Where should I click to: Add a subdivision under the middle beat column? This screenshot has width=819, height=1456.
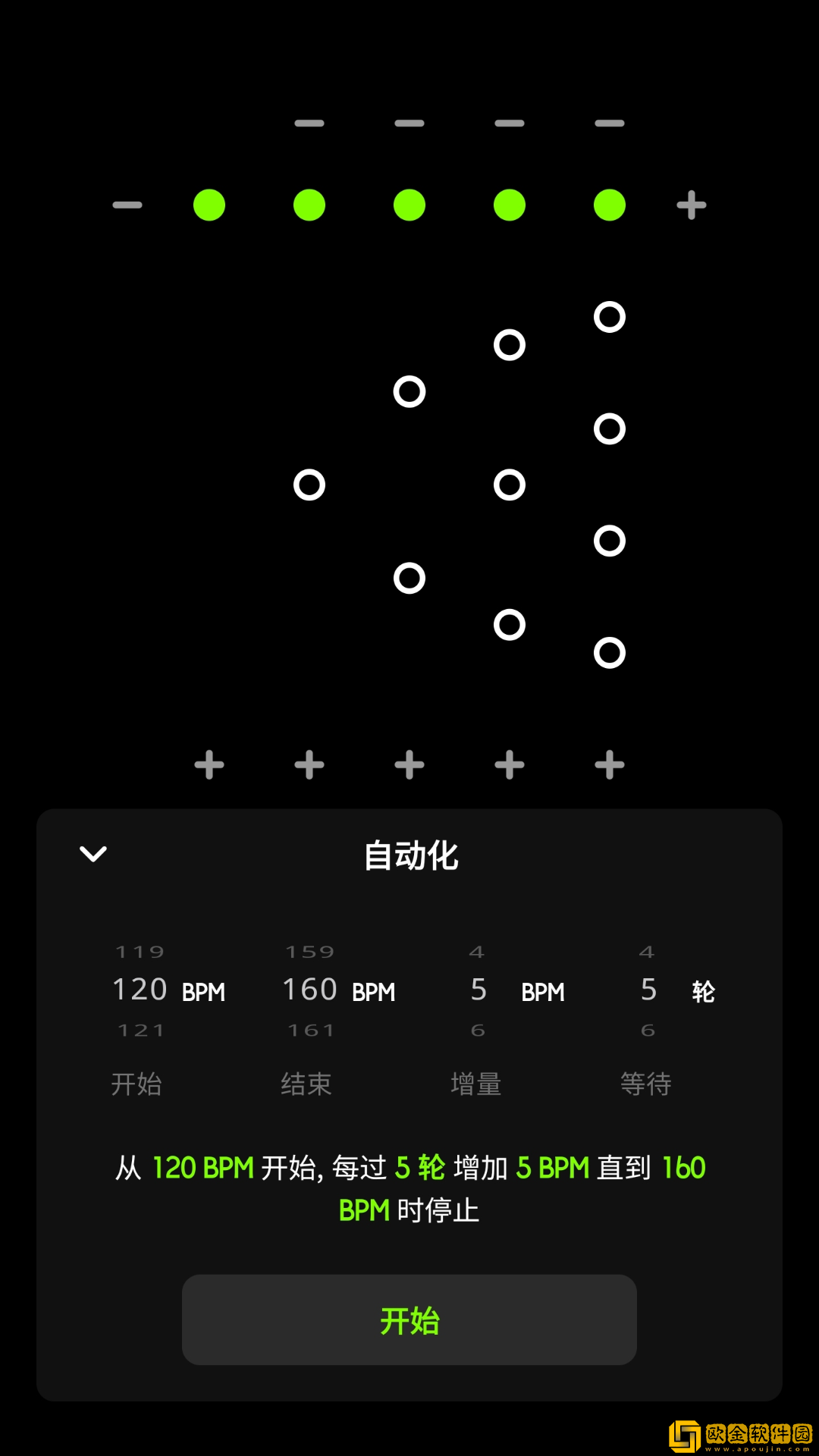(409, 764)
